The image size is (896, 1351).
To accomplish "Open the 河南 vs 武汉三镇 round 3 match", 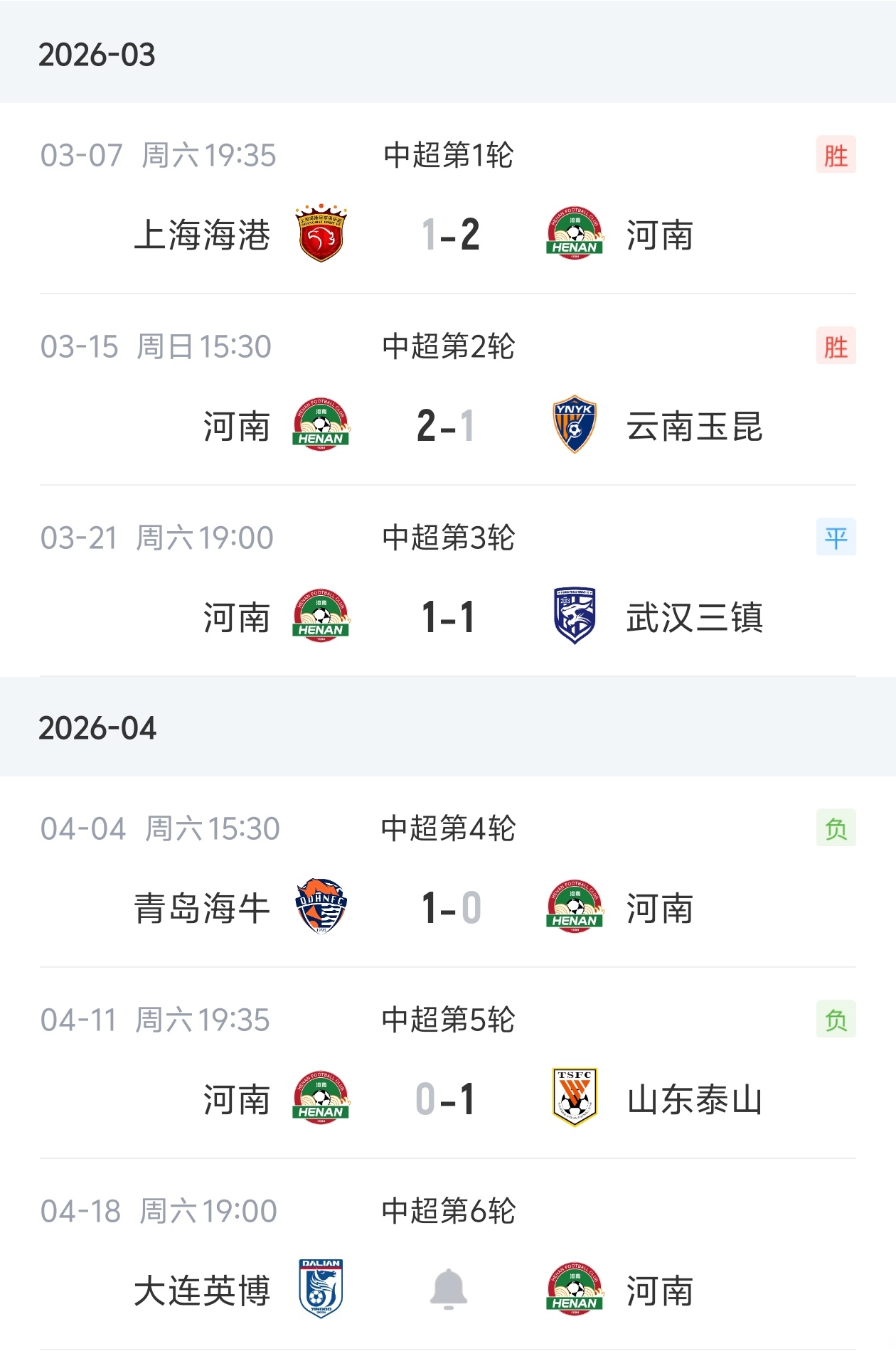I will pos(448,616).
